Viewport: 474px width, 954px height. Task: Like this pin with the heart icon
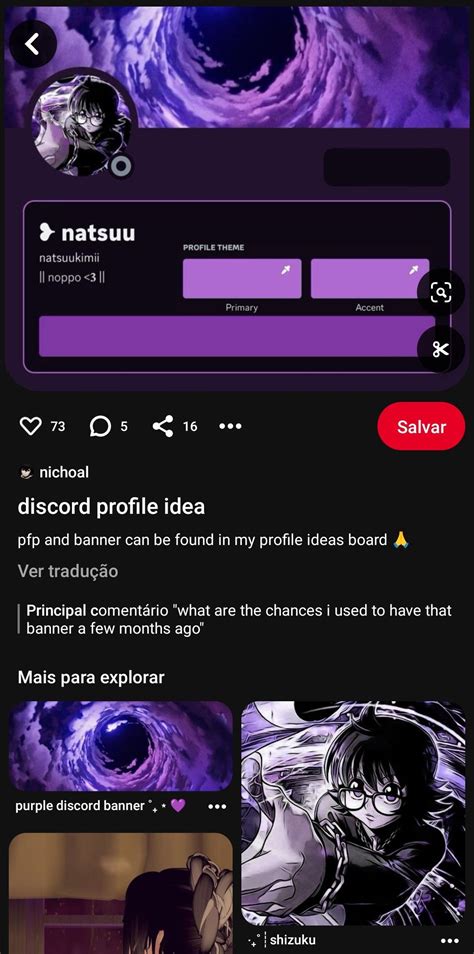click(30, 427)
